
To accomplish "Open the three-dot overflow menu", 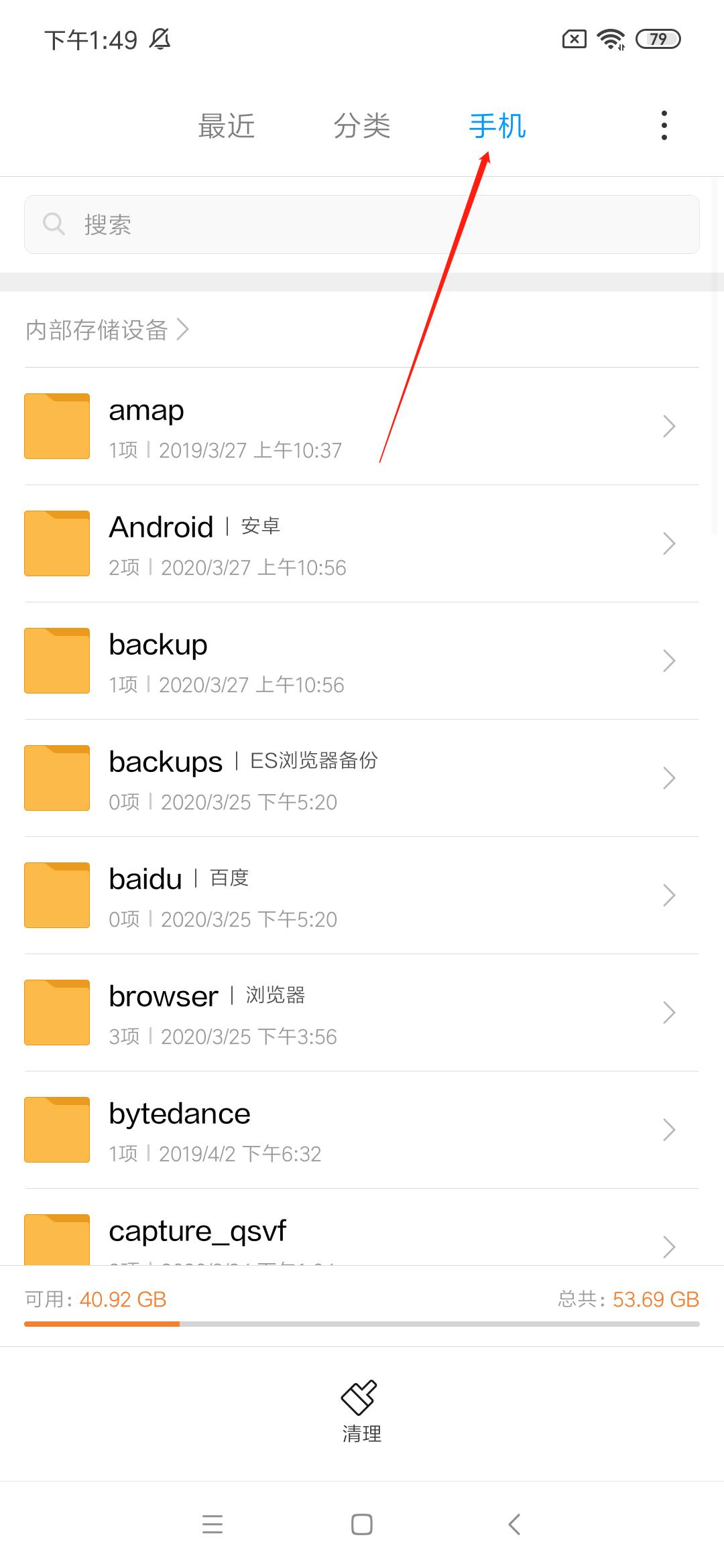I will click(x=664, y=125).
